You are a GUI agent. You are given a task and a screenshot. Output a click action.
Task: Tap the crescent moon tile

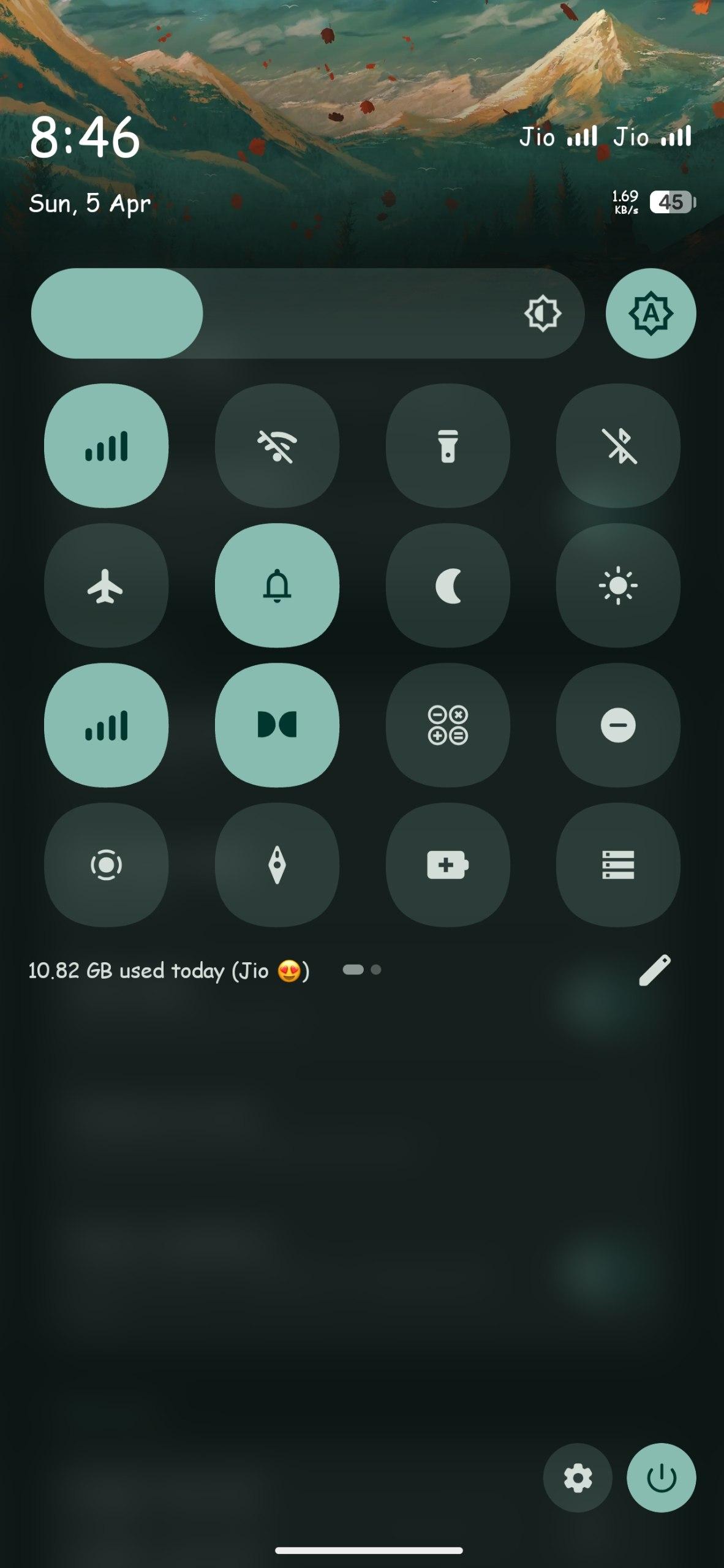coord(448,586)
